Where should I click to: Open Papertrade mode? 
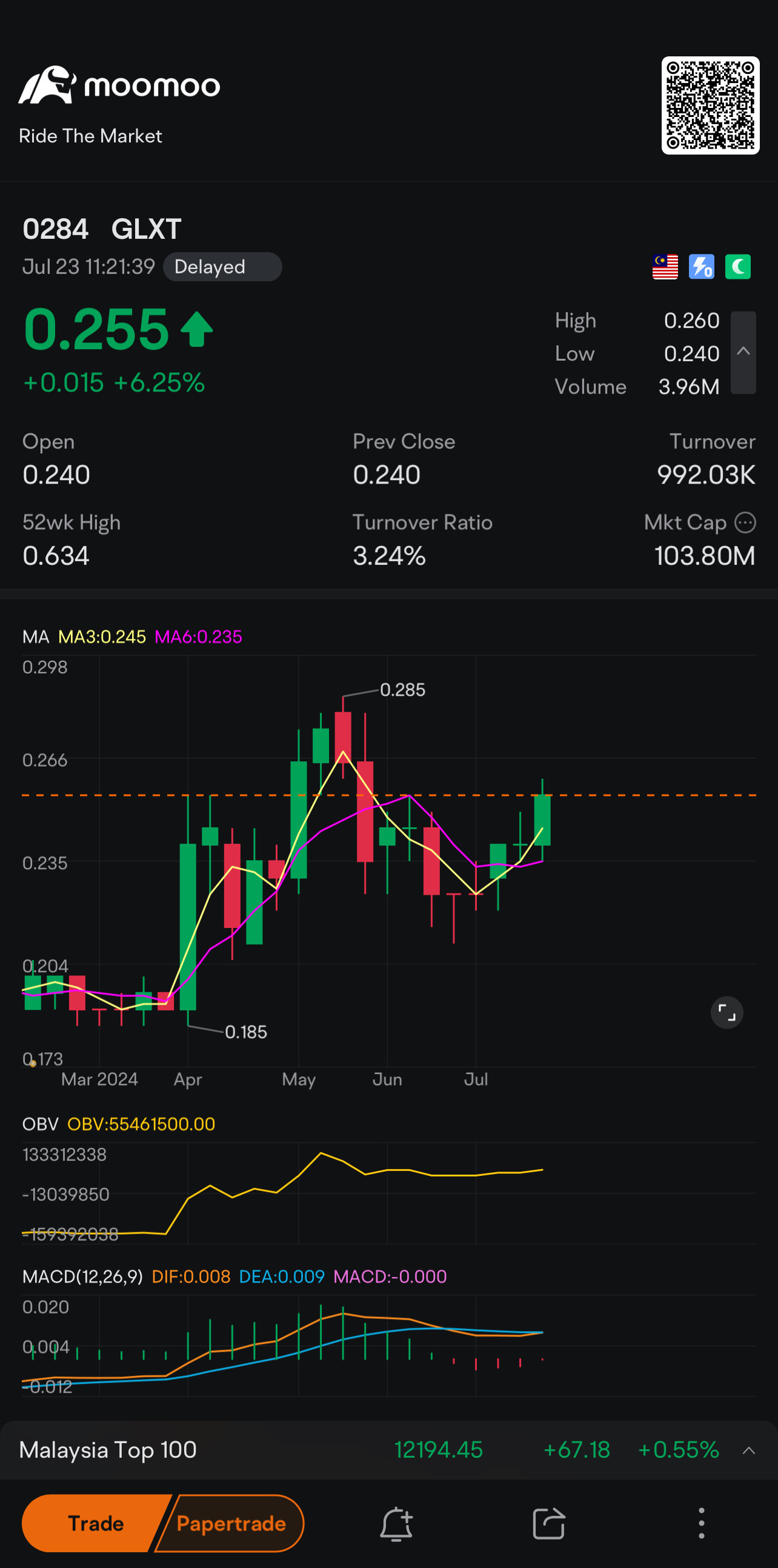[230, 1523]
